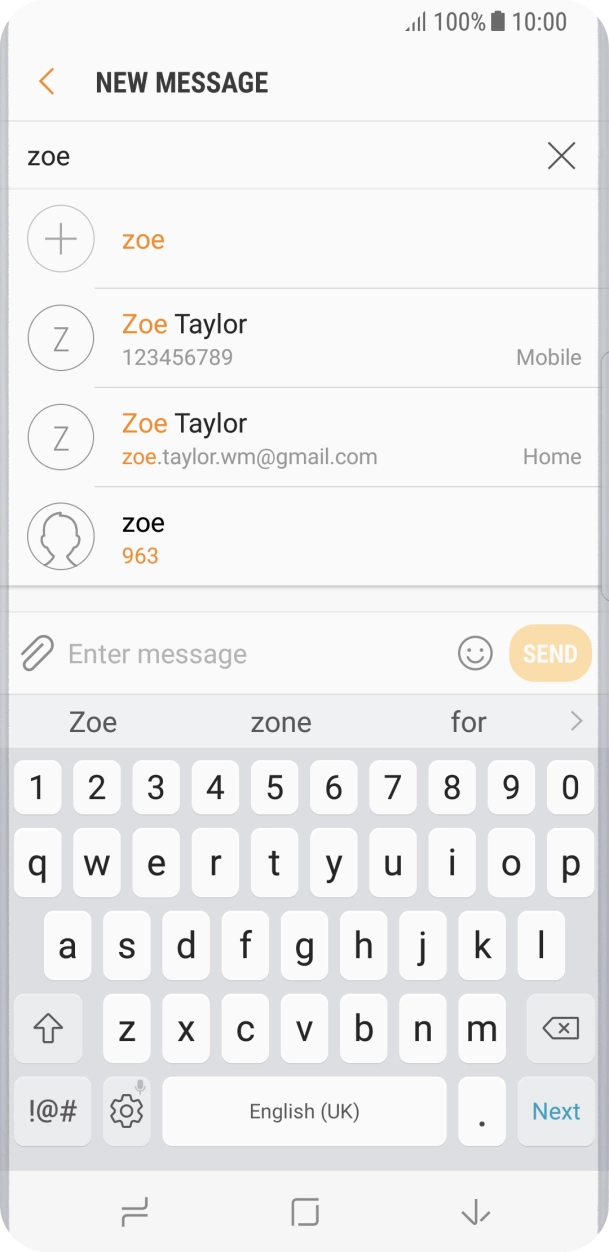Pick the "Zoe" keyboard suggestion
This screenshot has width=609, height=1252.
93,722
